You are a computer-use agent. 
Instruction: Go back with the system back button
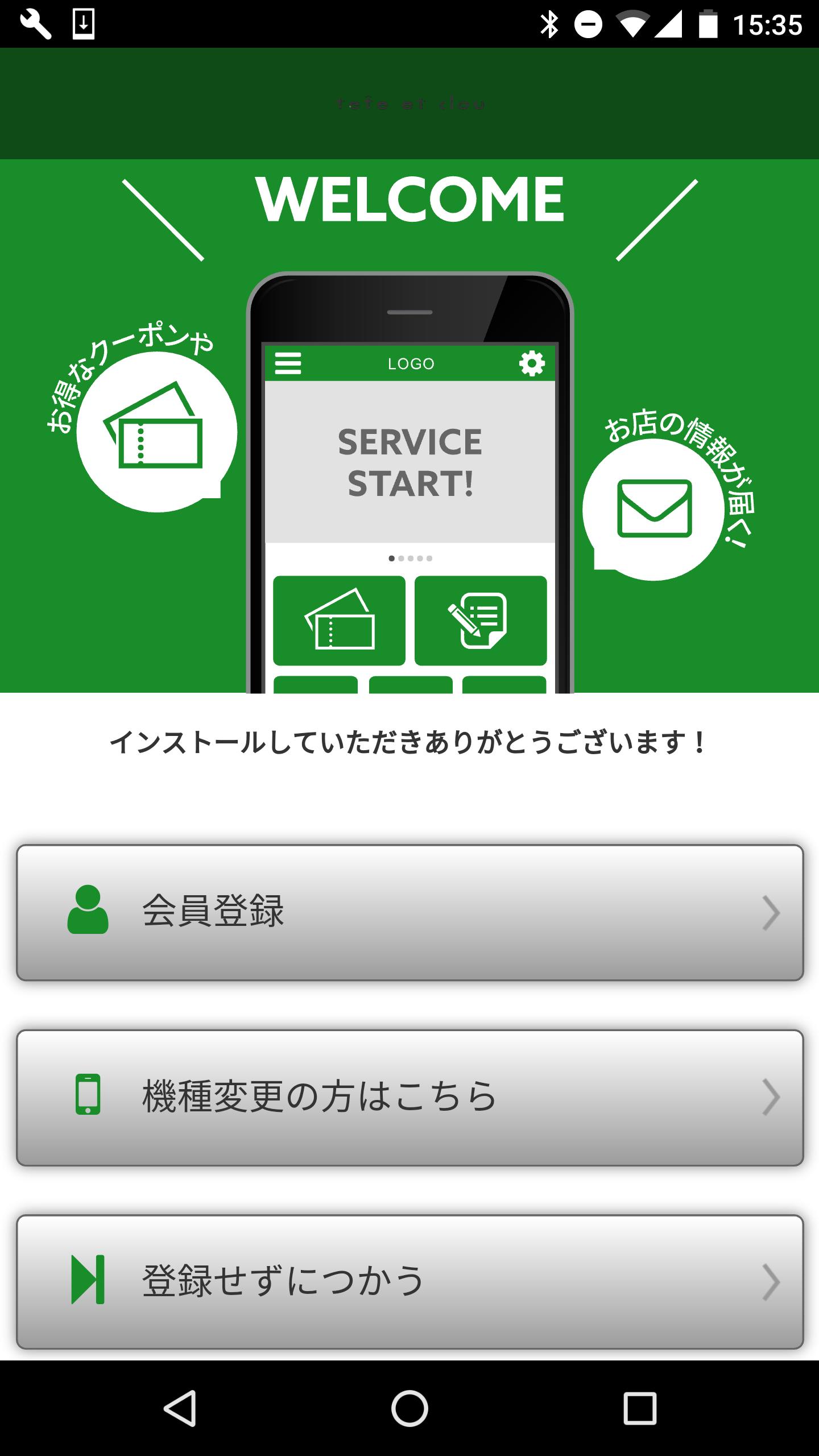(180, 1408)
